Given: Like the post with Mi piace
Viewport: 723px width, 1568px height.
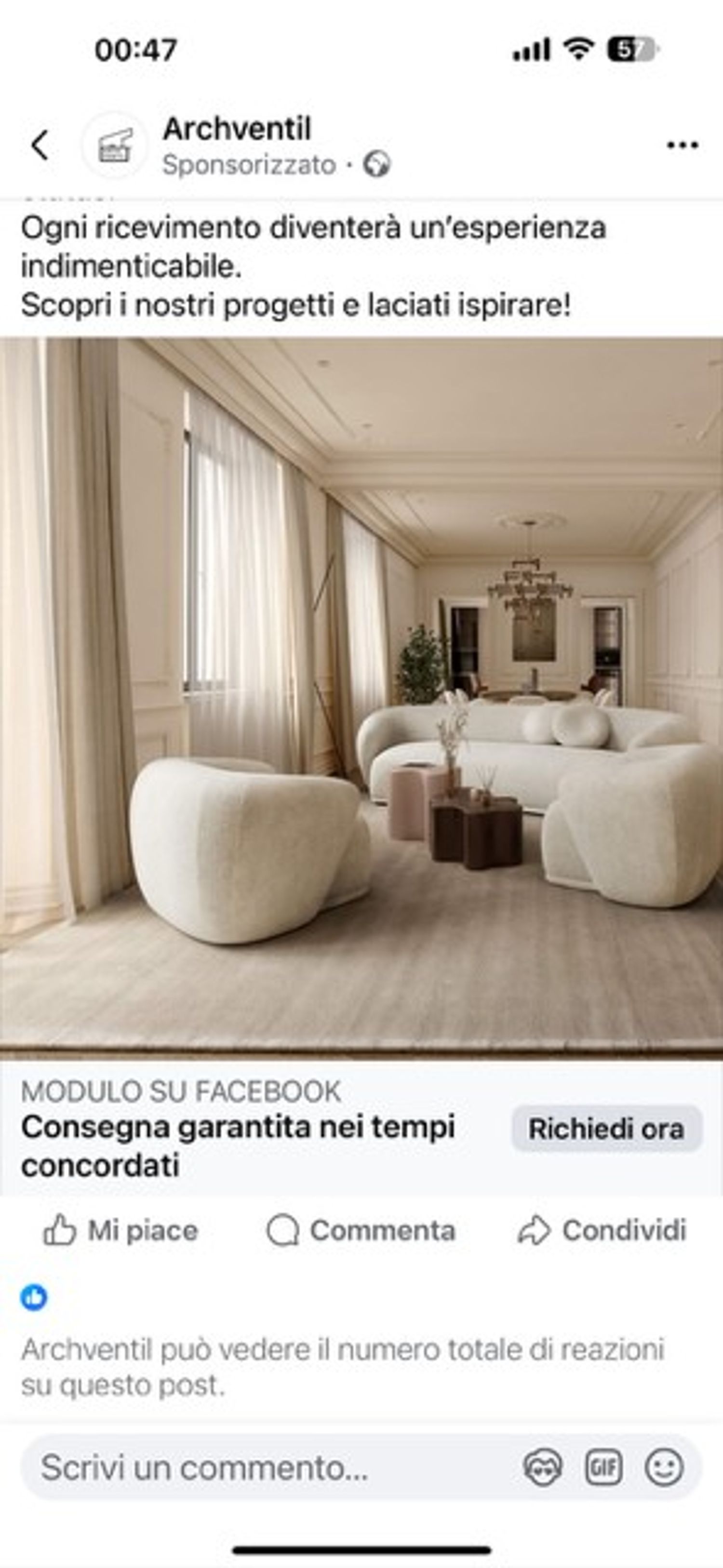Looking at the screenshot, I should [x=120, y=1230].
